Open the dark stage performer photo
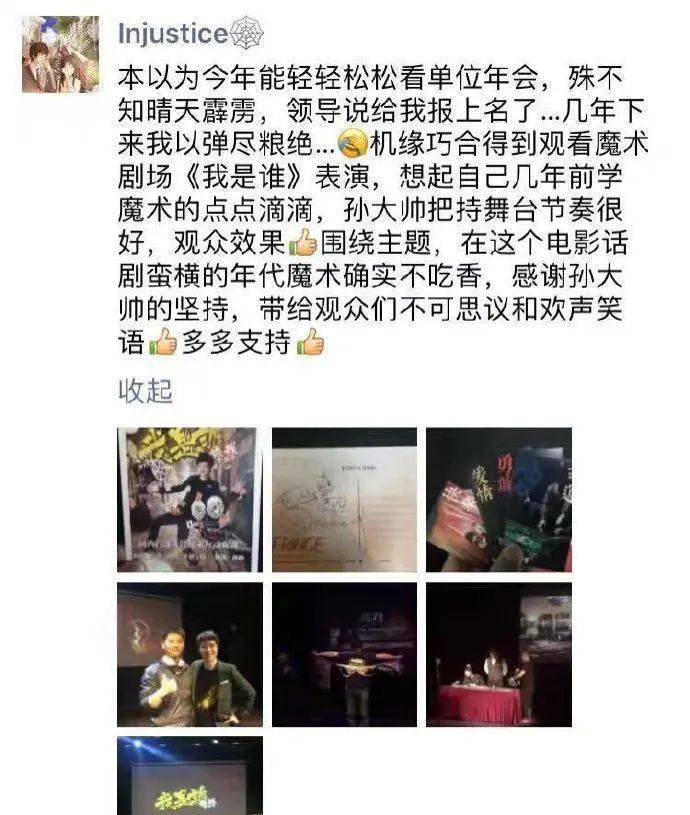This screenshot has height=815, width=690. click(344, 654)
